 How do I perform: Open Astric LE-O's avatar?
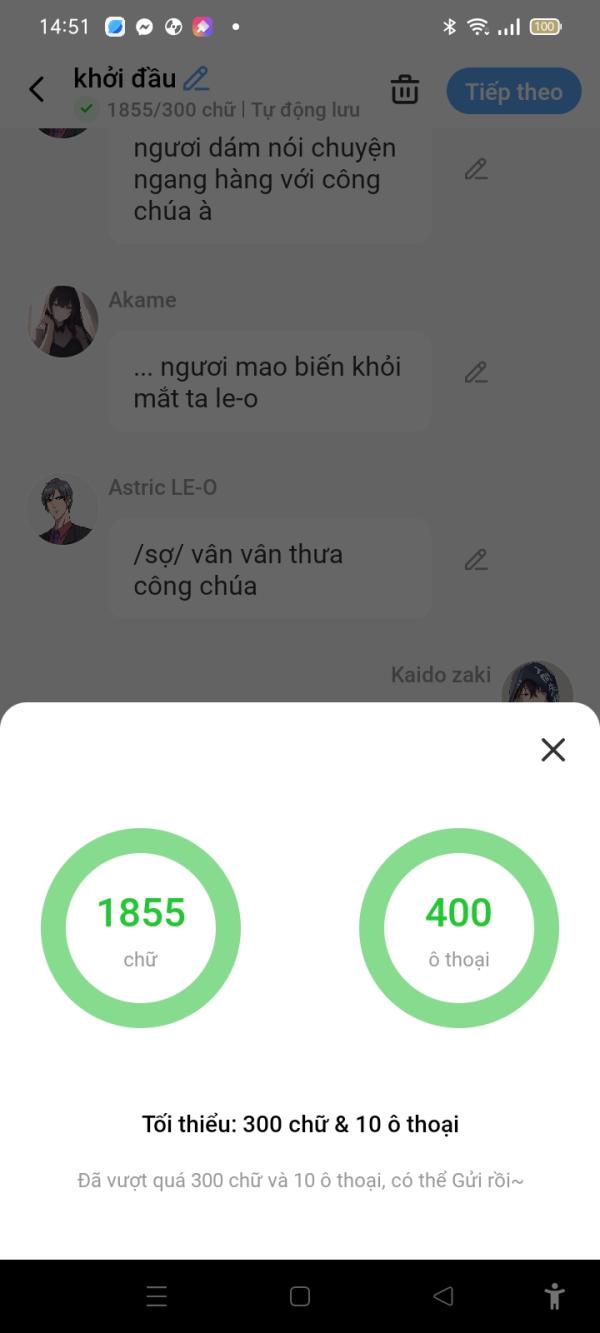click(63, 509)
